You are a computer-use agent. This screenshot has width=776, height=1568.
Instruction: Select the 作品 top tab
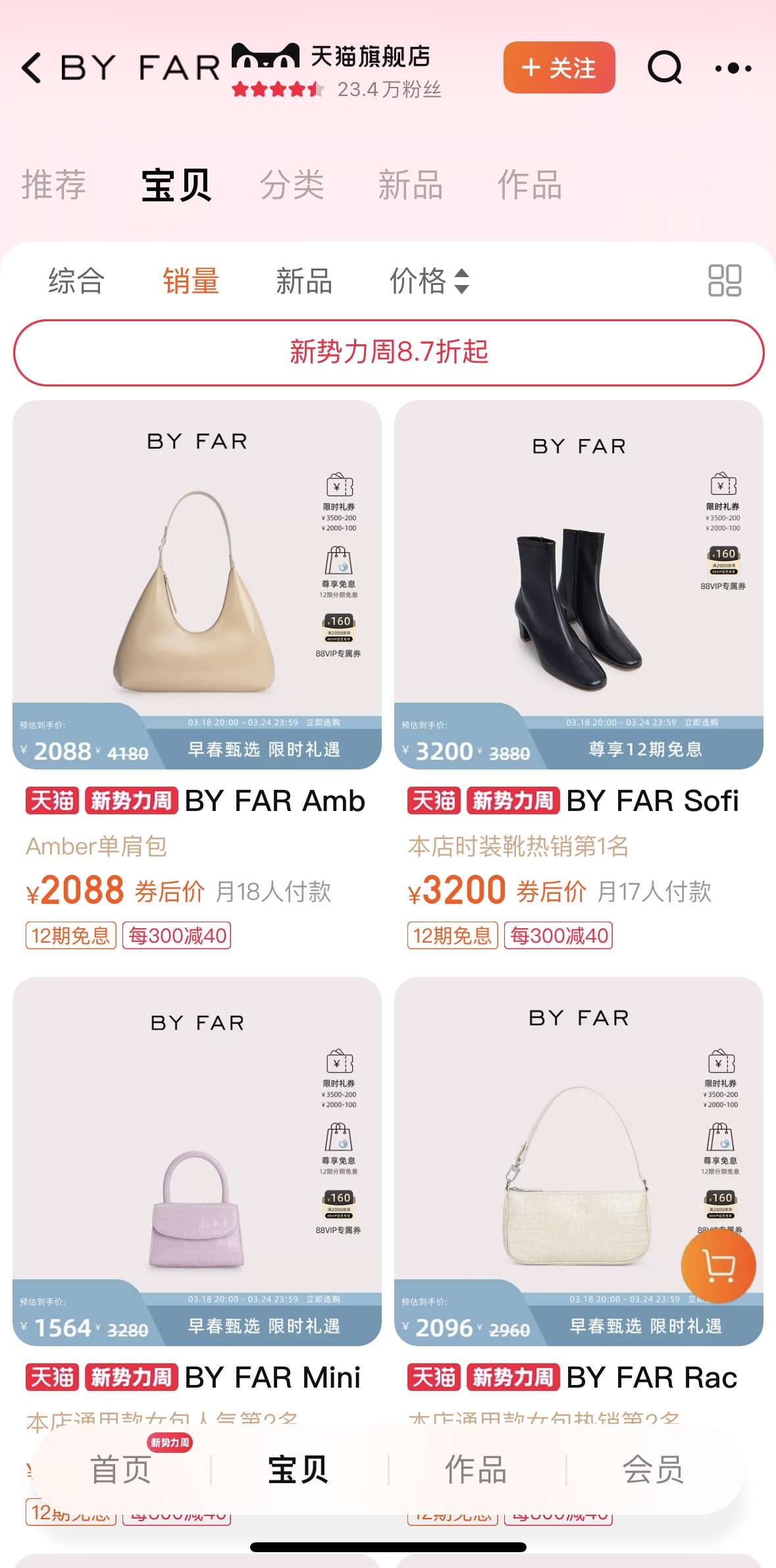tap(529, 184)
